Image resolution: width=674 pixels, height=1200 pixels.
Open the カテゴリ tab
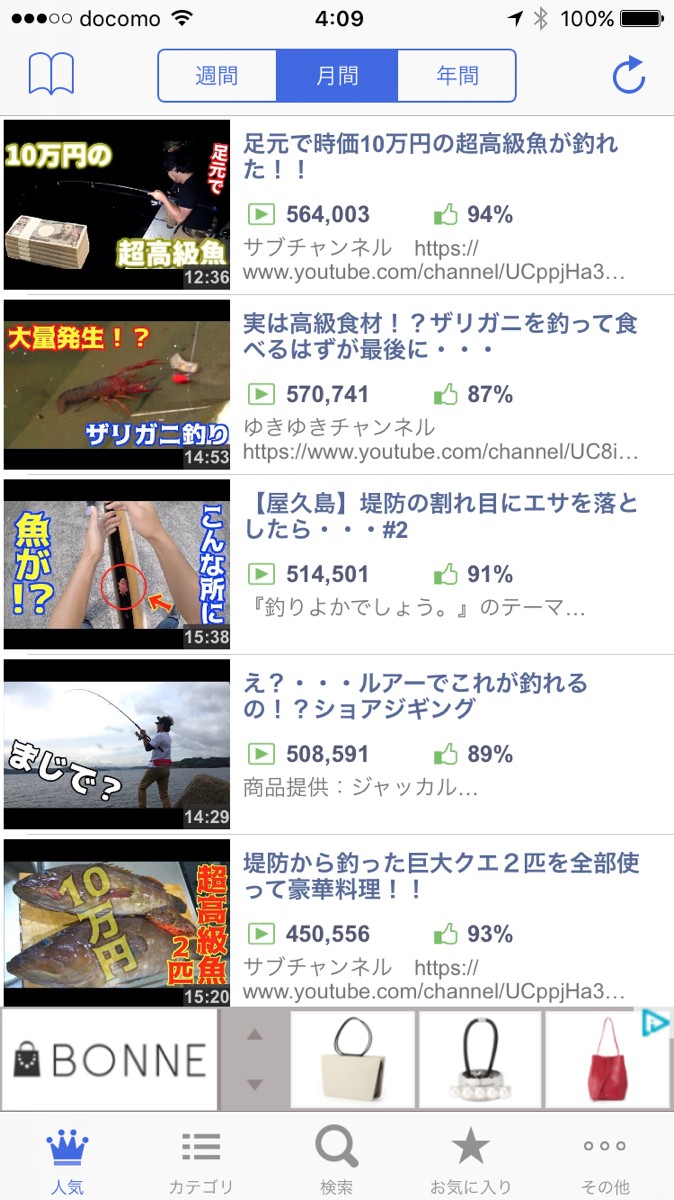pyautogui.click(x=201, y=1160)
